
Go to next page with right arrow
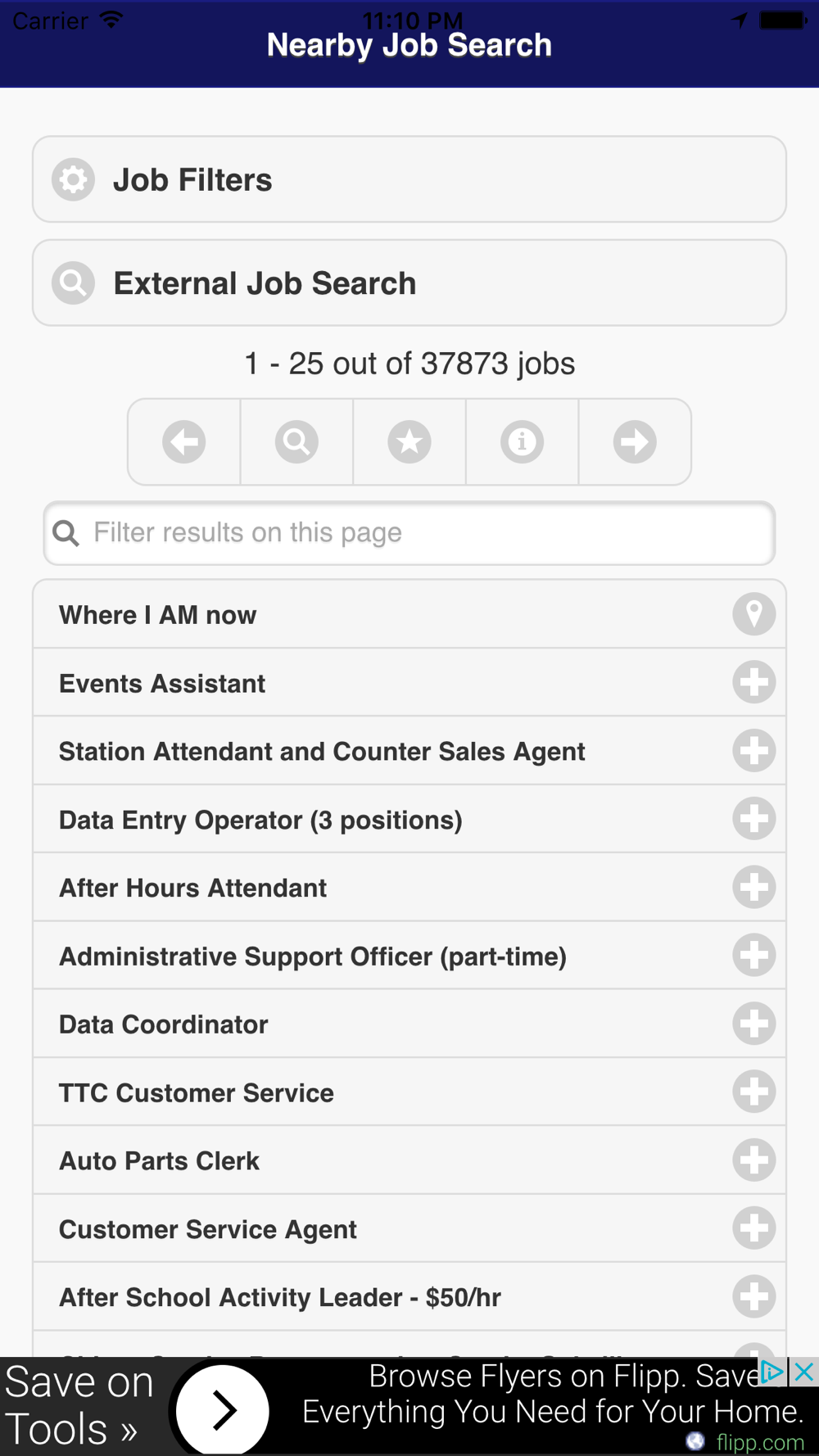tap(635, 442)
